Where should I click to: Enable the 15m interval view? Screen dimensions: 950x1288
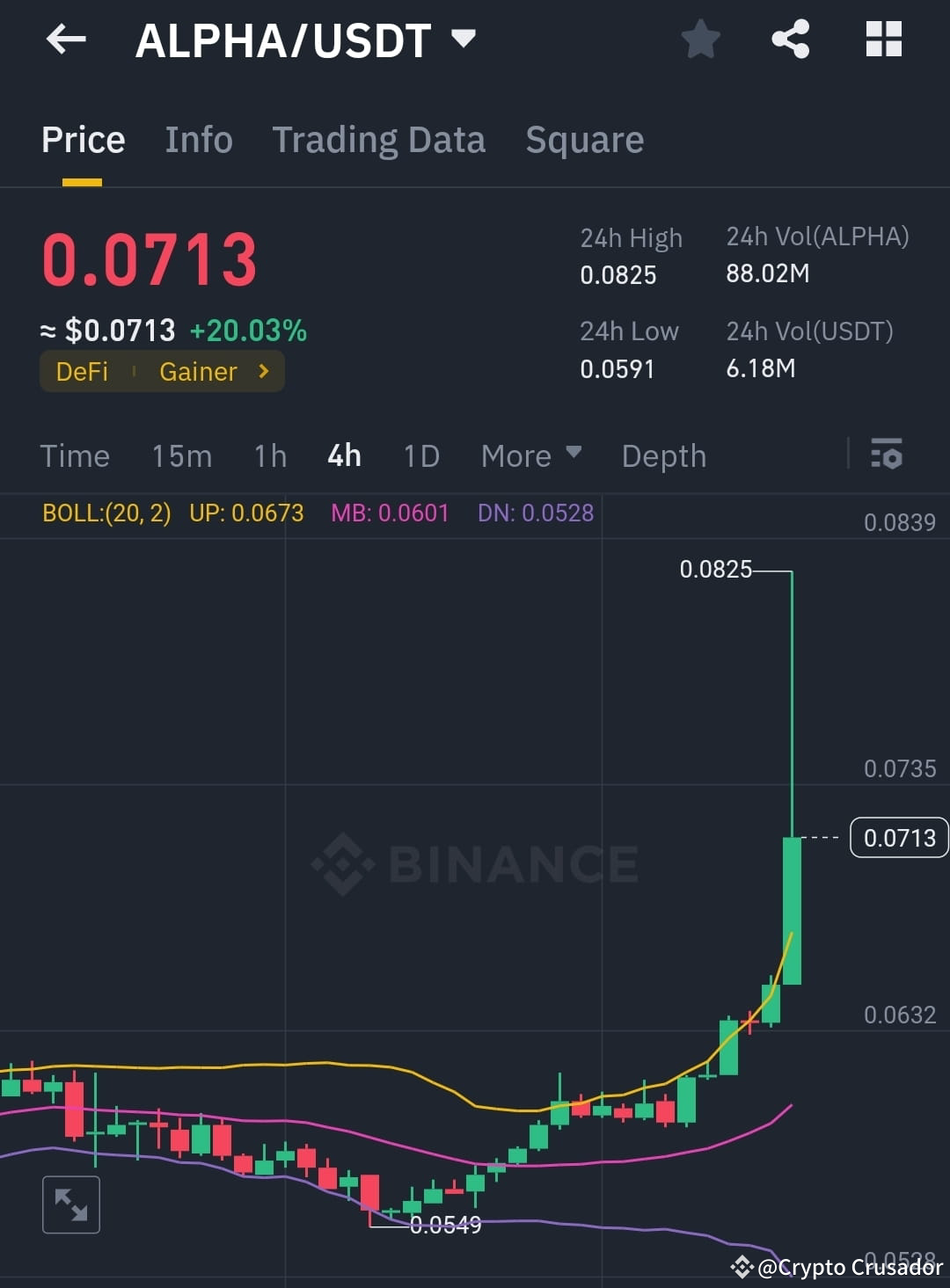[181, 455]
